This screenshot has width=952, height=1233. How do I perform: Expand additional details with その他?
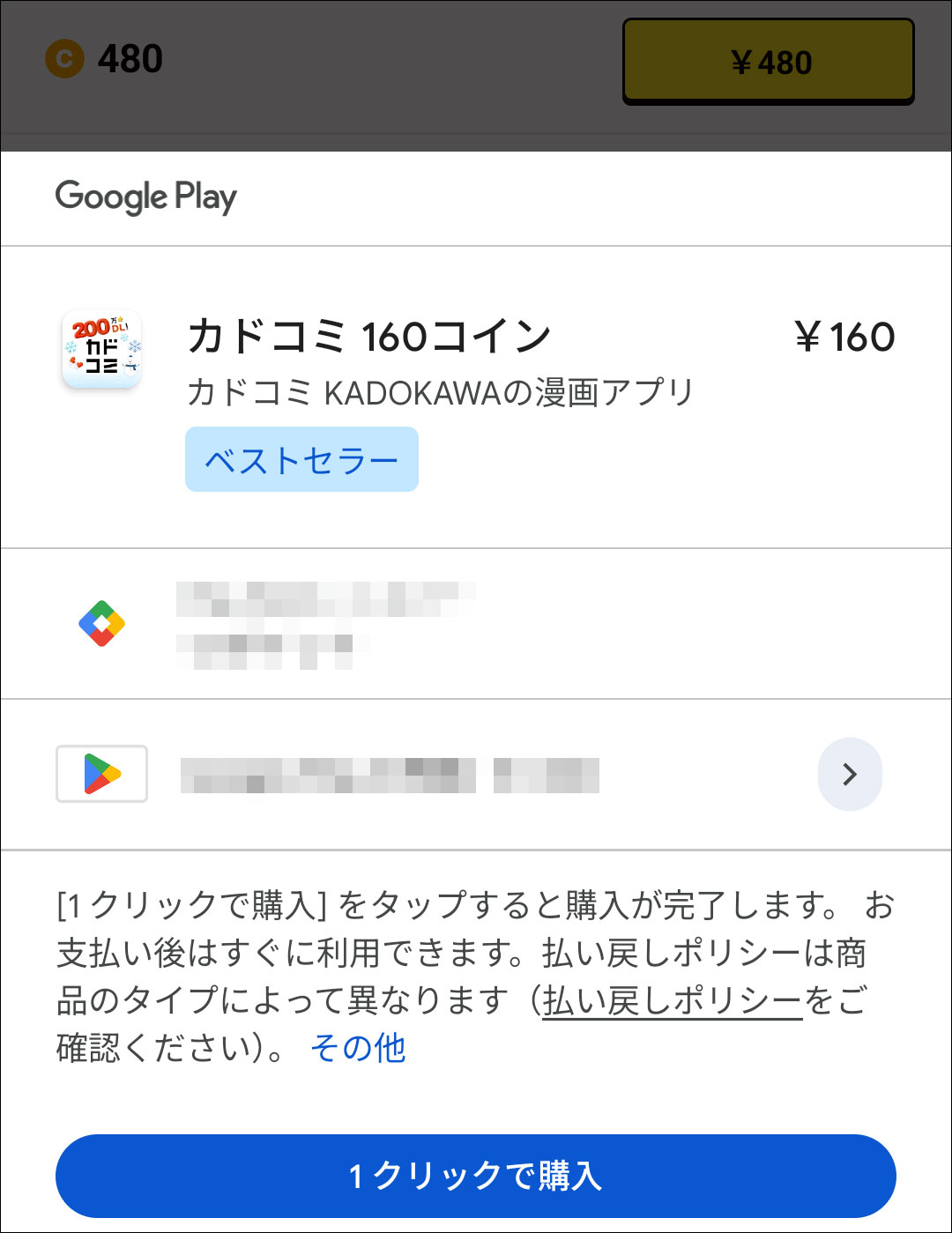tap(356, 1048)
